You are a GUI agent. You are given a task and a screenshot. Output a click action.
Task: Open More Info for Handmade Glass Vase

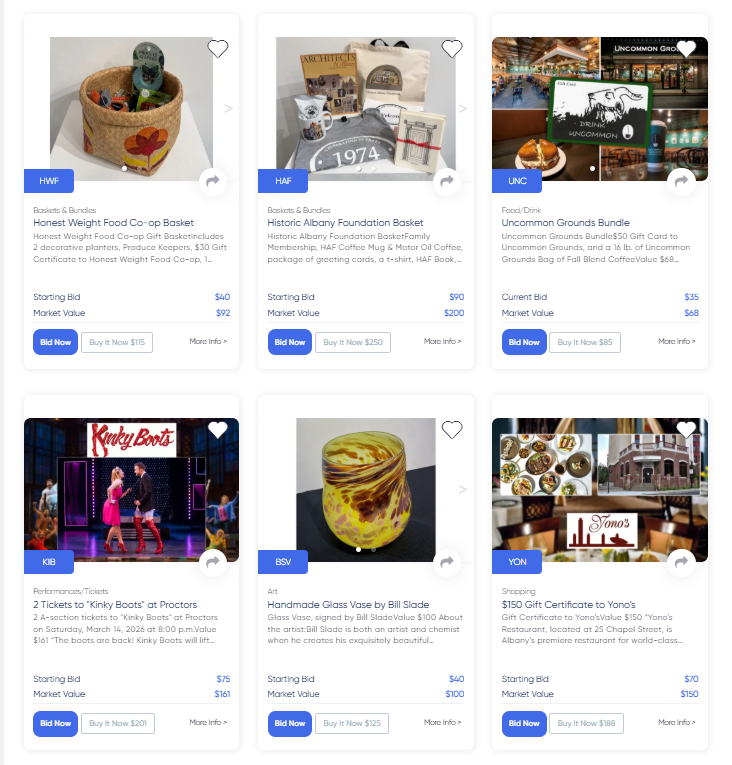click(x=442, y=723)
